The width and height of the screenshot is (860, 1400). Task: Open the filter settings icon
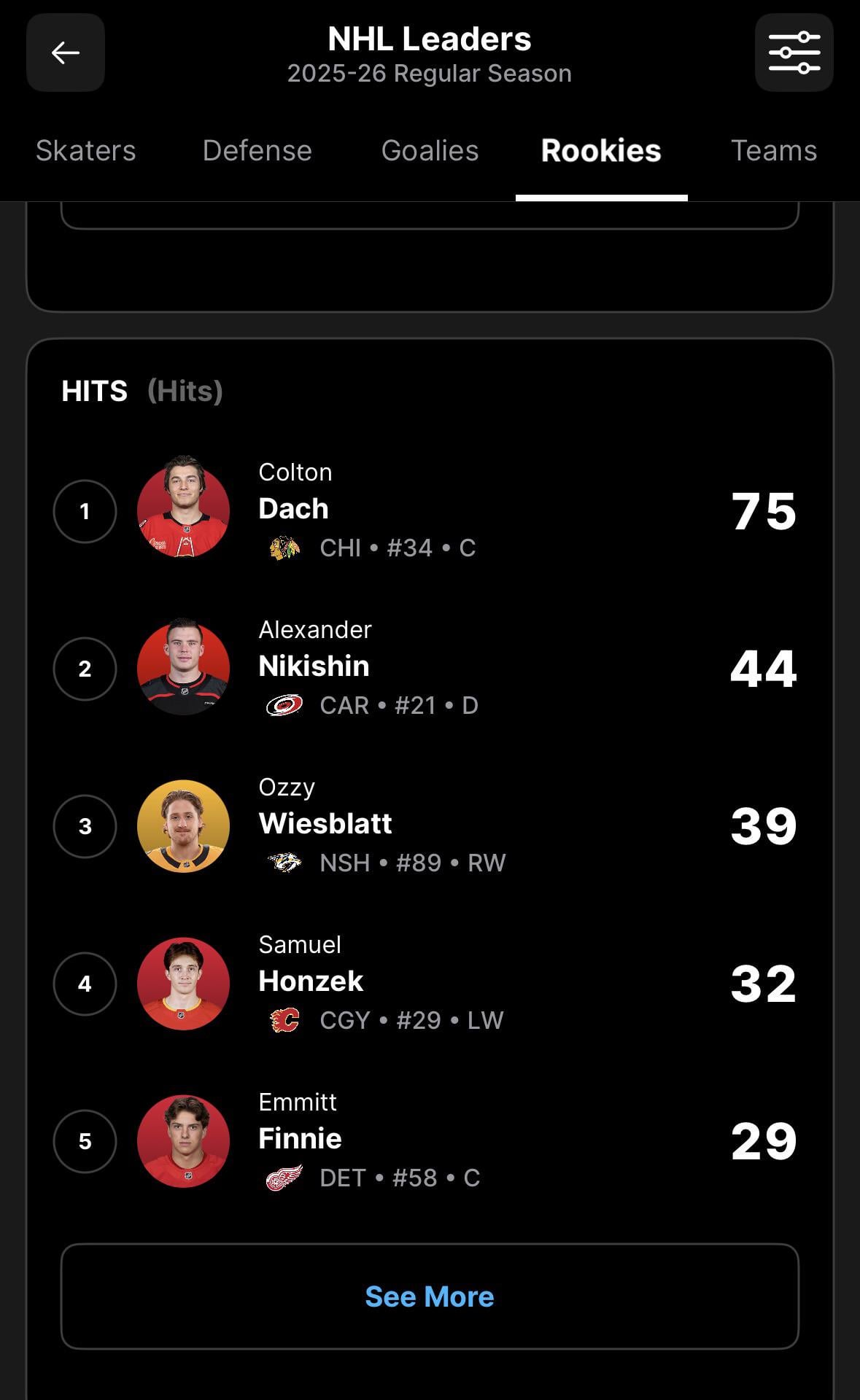coord(794,52)
